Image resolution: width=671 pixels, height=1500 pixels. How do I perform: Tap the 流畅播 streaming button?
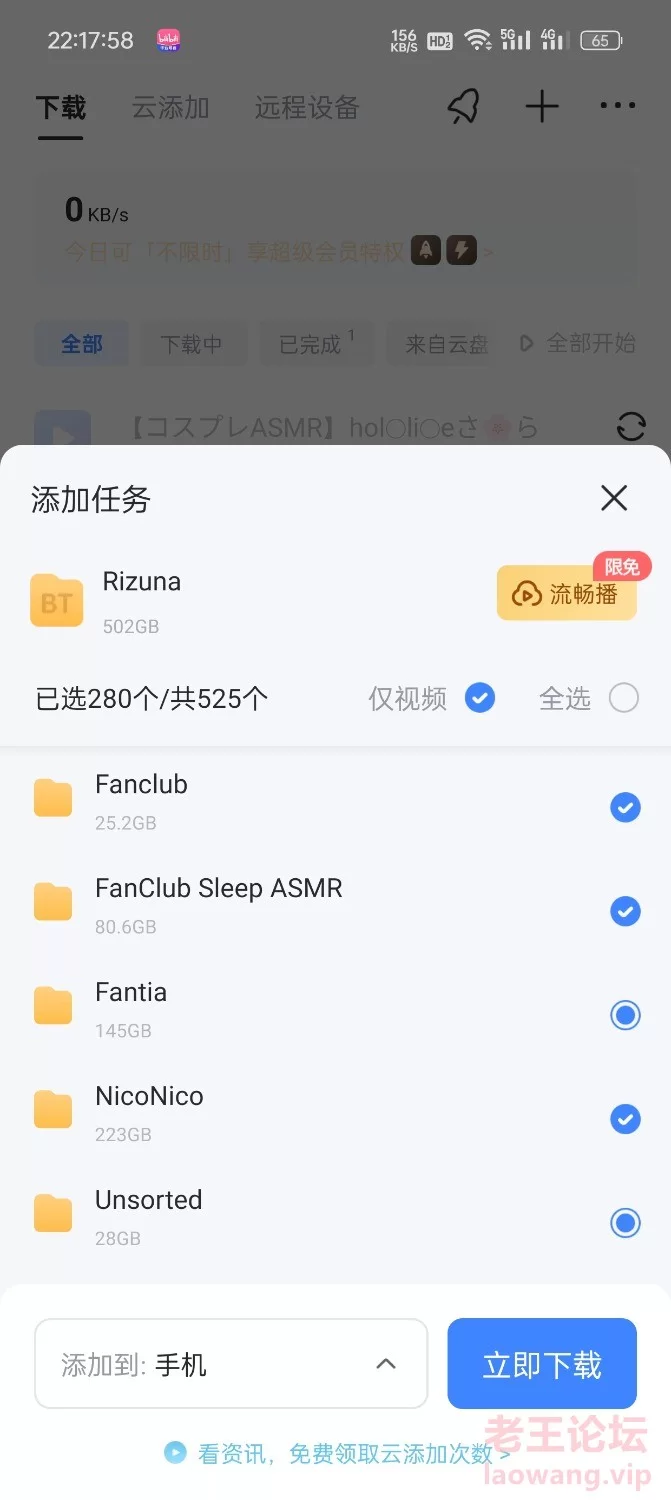point(567,593)
